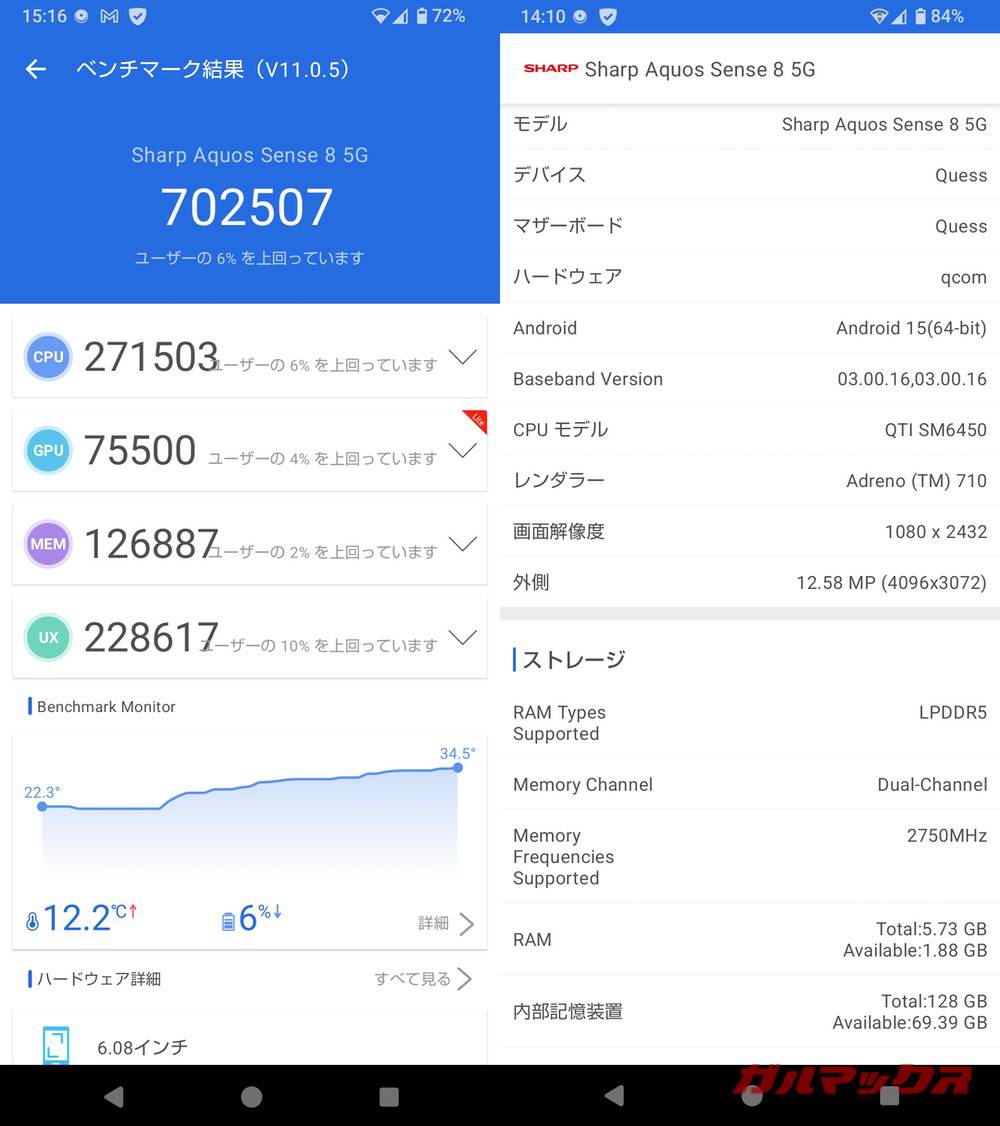This screenshot has height=1126, width=1000.
Task: Click the battery icon next to 6%
Action: [x=231, y=917]
